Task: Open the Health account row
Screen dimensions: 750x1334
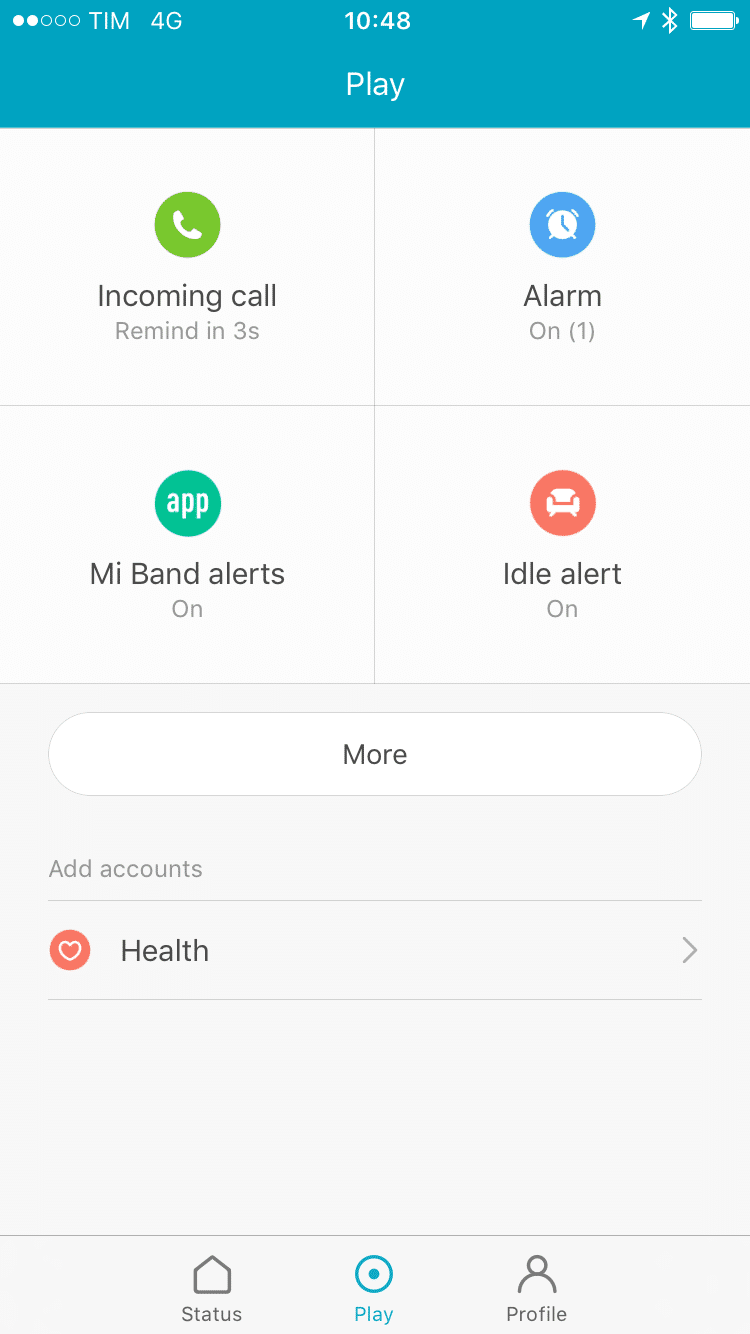Action: [x=375, y=950]
